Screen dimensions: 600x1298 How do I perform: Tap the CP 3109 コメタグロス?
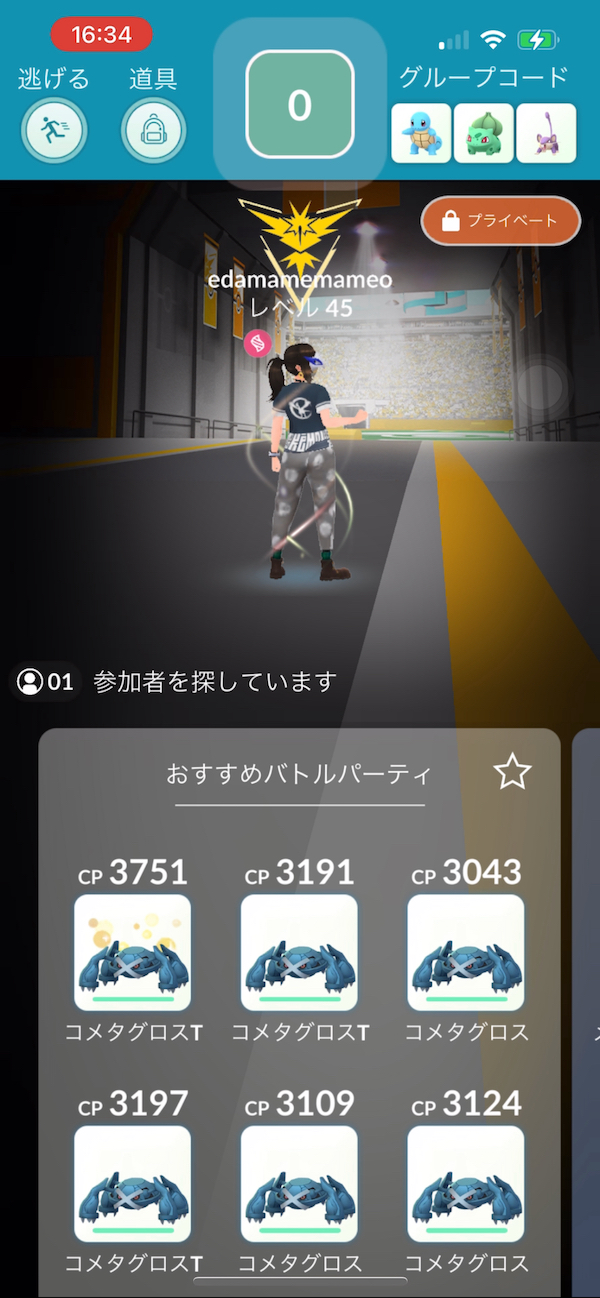point(299,1184)
